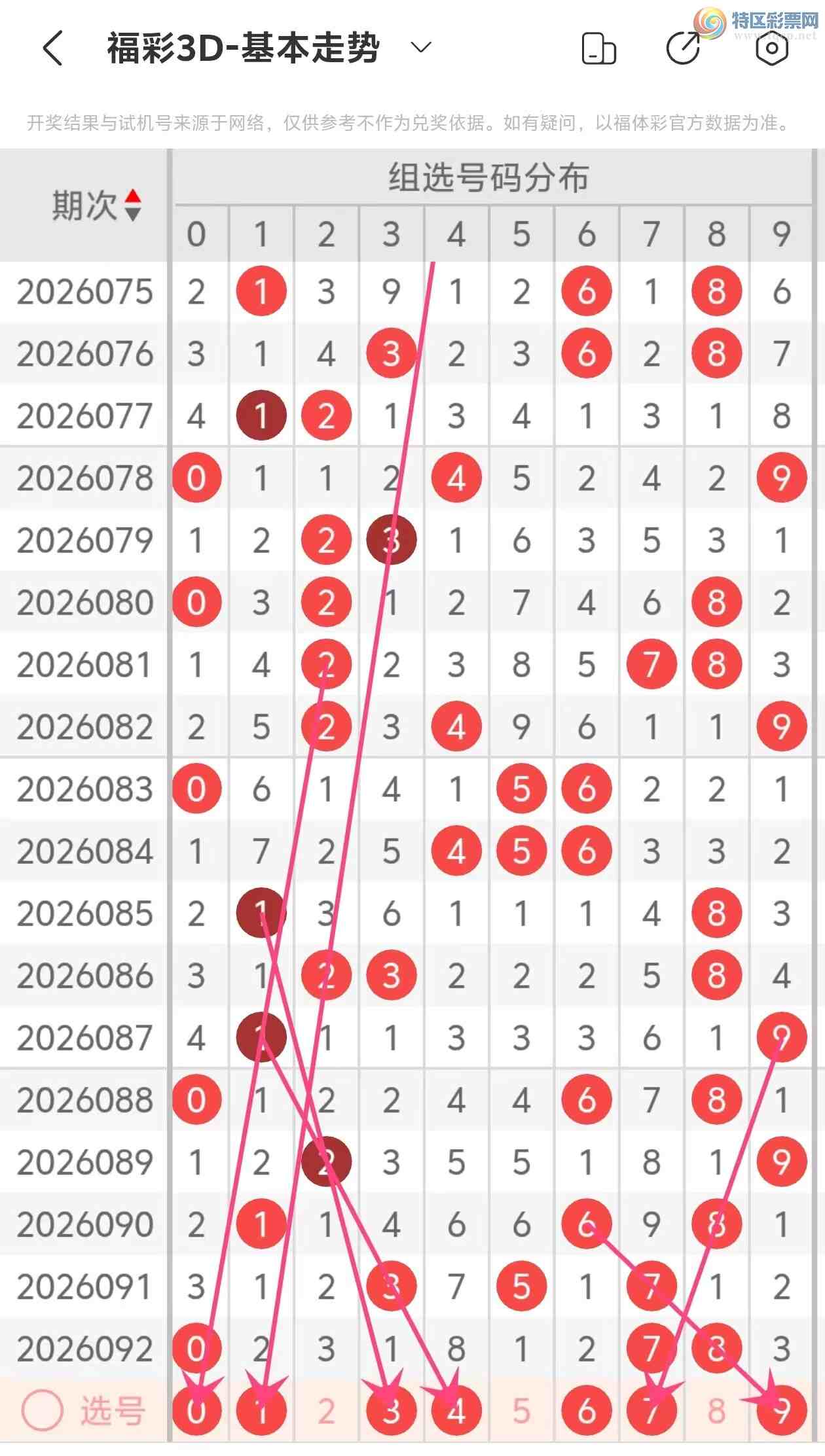Open the chart settings hexagon icon
Image resolution: width=825 pixels, height=1456 pixels.
click(x=771, y=48)
